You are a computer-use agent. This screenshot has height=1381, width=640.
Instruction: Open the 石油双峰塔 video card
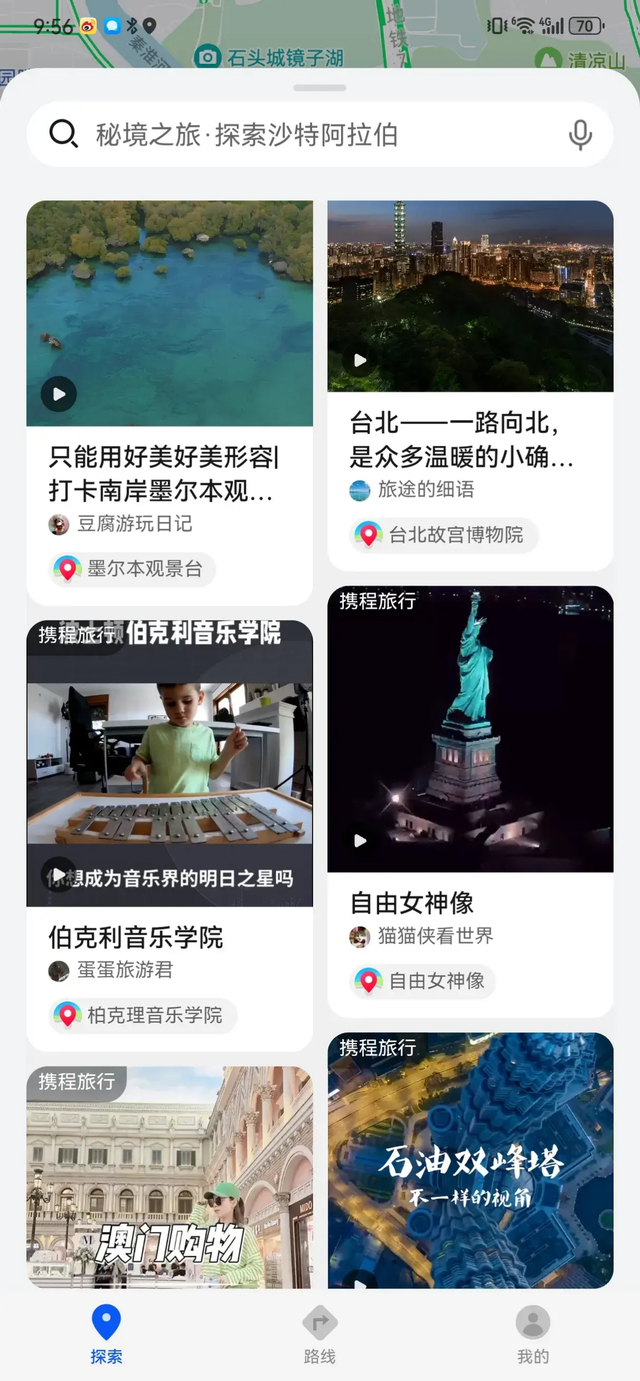(470, 1160)
